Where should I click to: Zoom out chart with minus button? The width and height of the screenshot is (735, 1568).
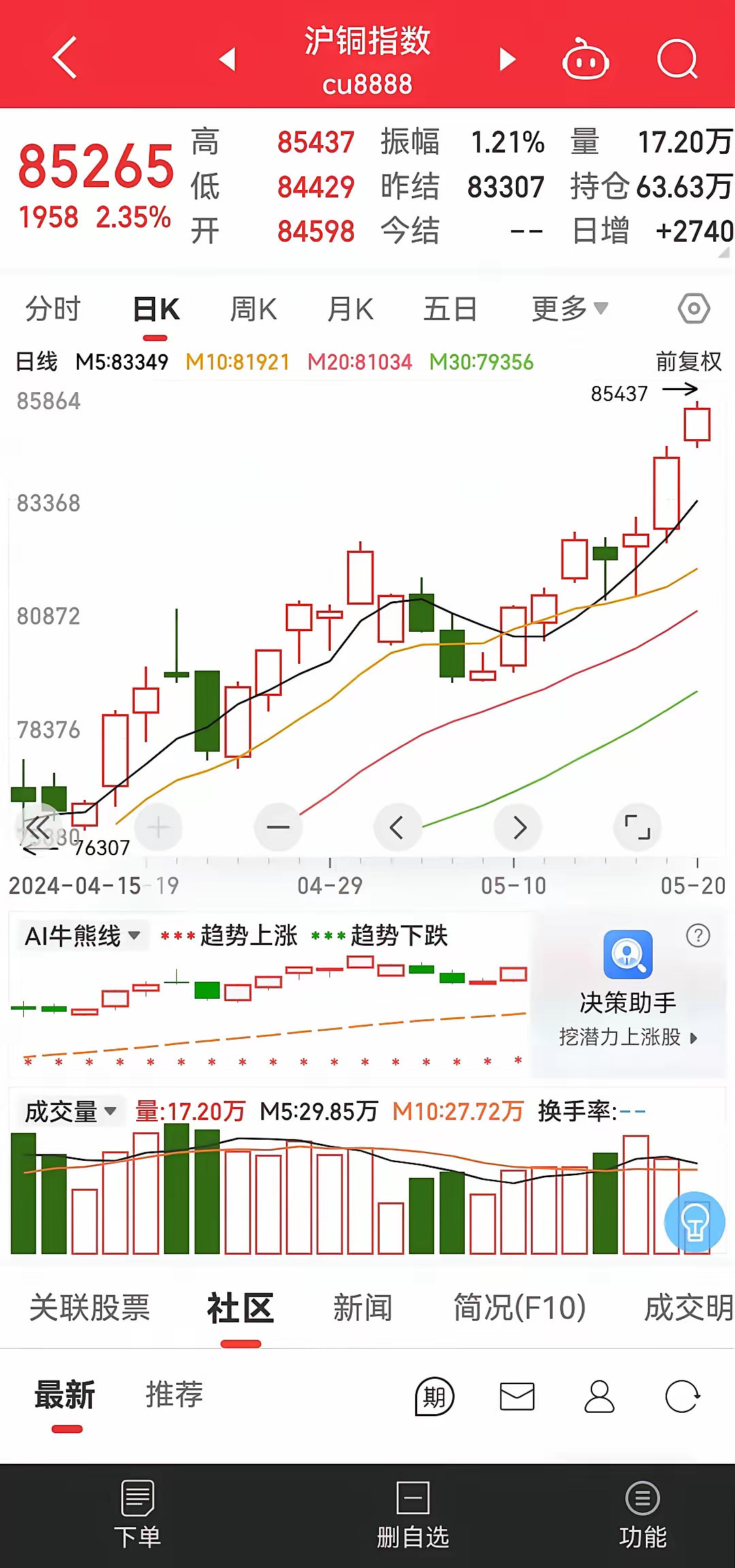[278, 827]
